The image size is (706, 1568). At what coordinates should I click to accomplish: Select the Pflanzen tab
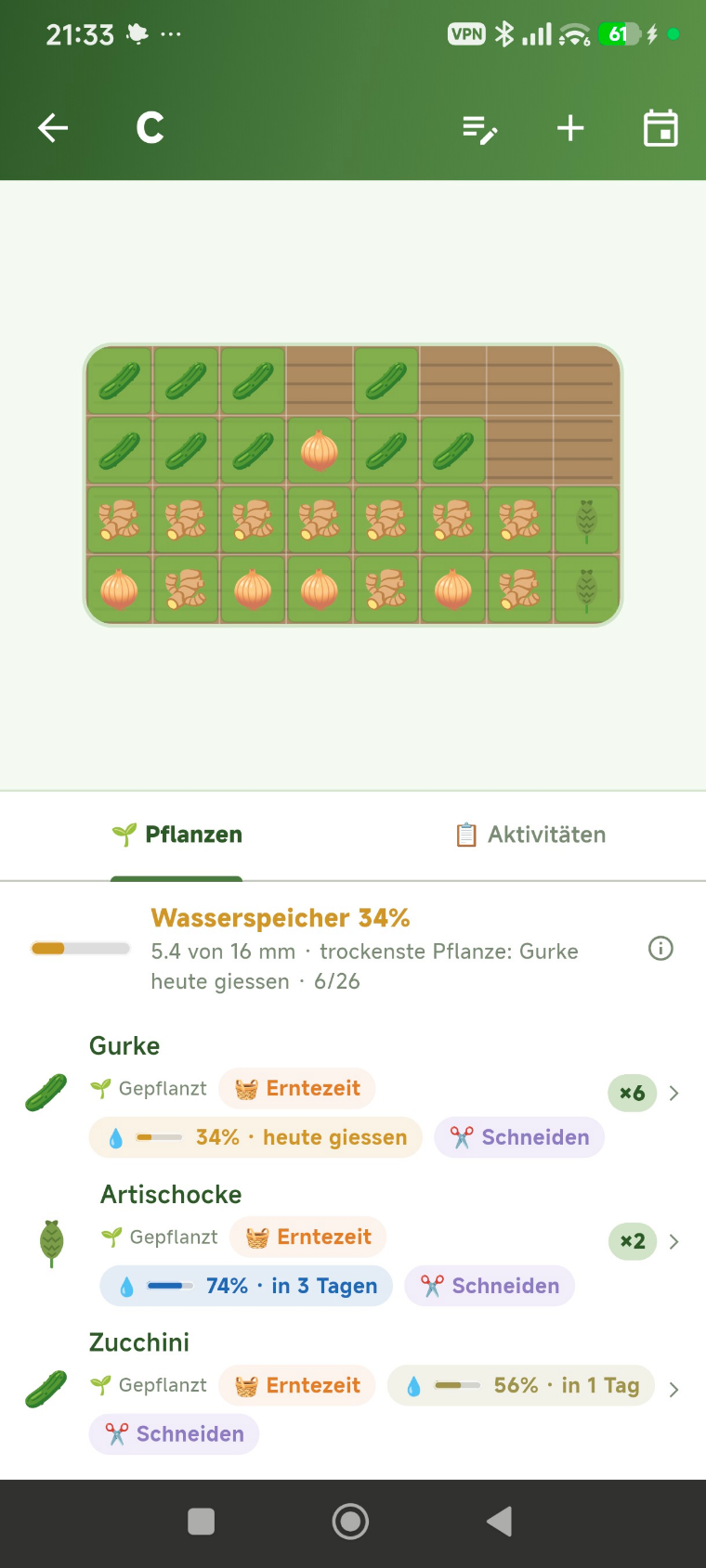pyautogui.click(x=176, y=835)
